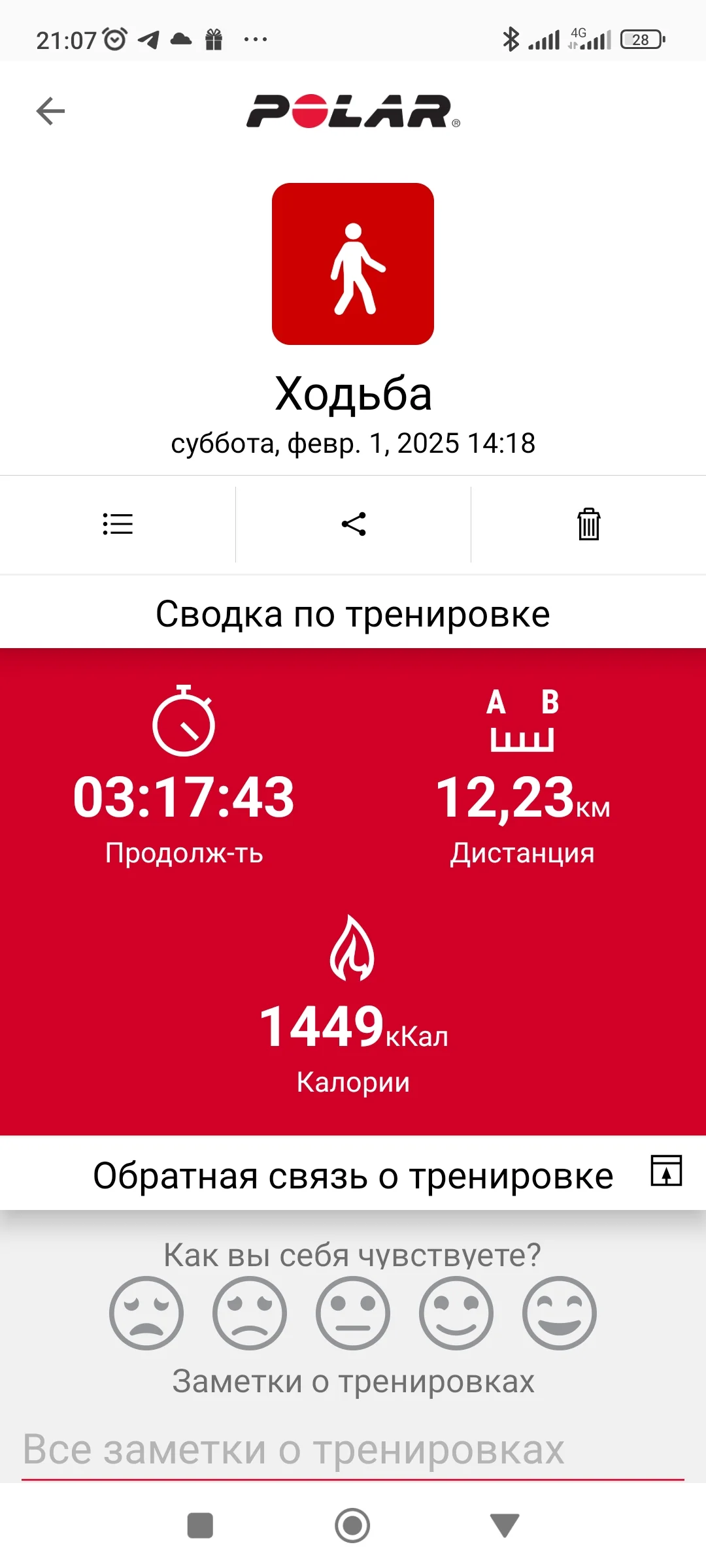Delete this training session

[x=588, y=524]
